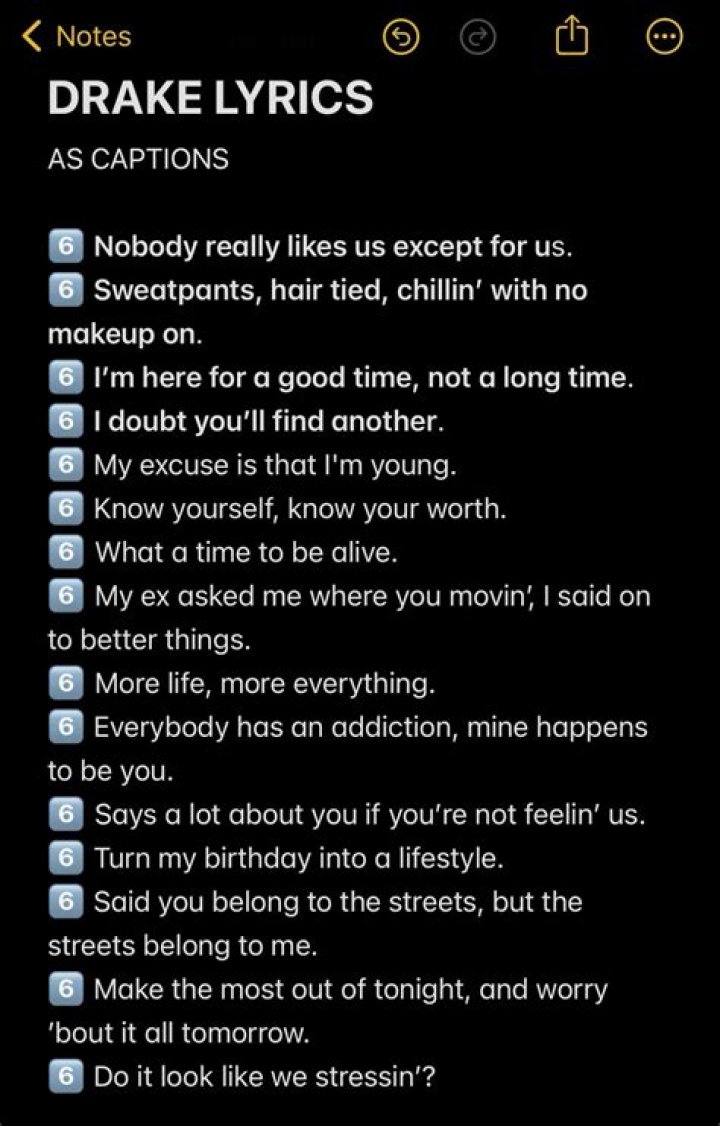The height and width of the screenshot is (1126, 720).
Task: Undo the last edit
Action: (401, 38)
